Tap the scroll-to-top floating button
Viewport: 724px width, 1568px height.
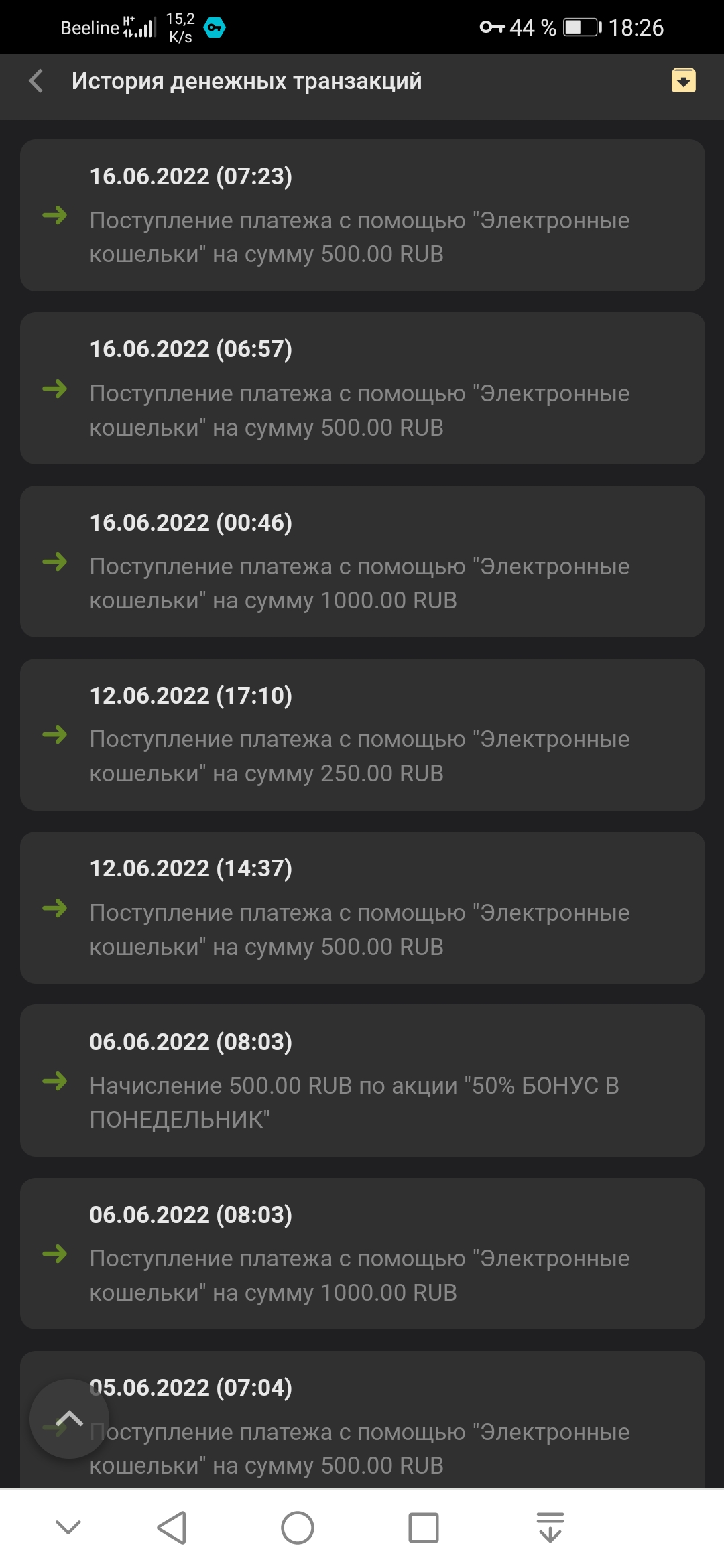pyautogui.click(x=69, y=1419)
